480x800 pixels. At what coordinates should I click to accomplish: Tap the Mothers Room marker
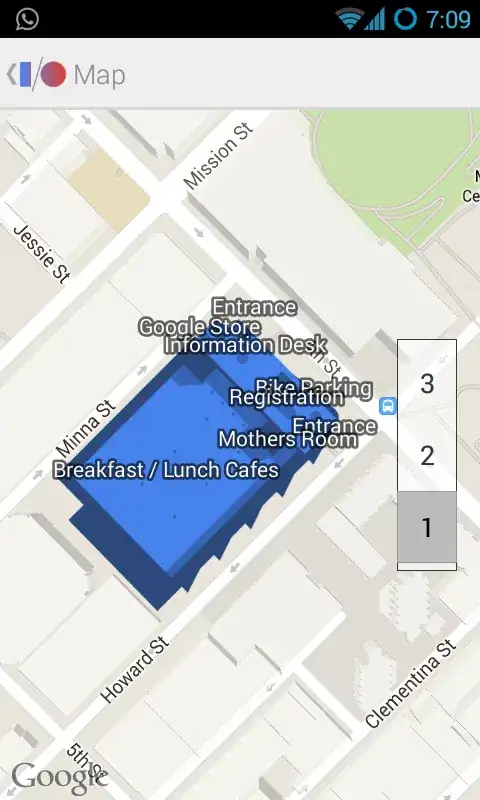[x=288, y=439]
